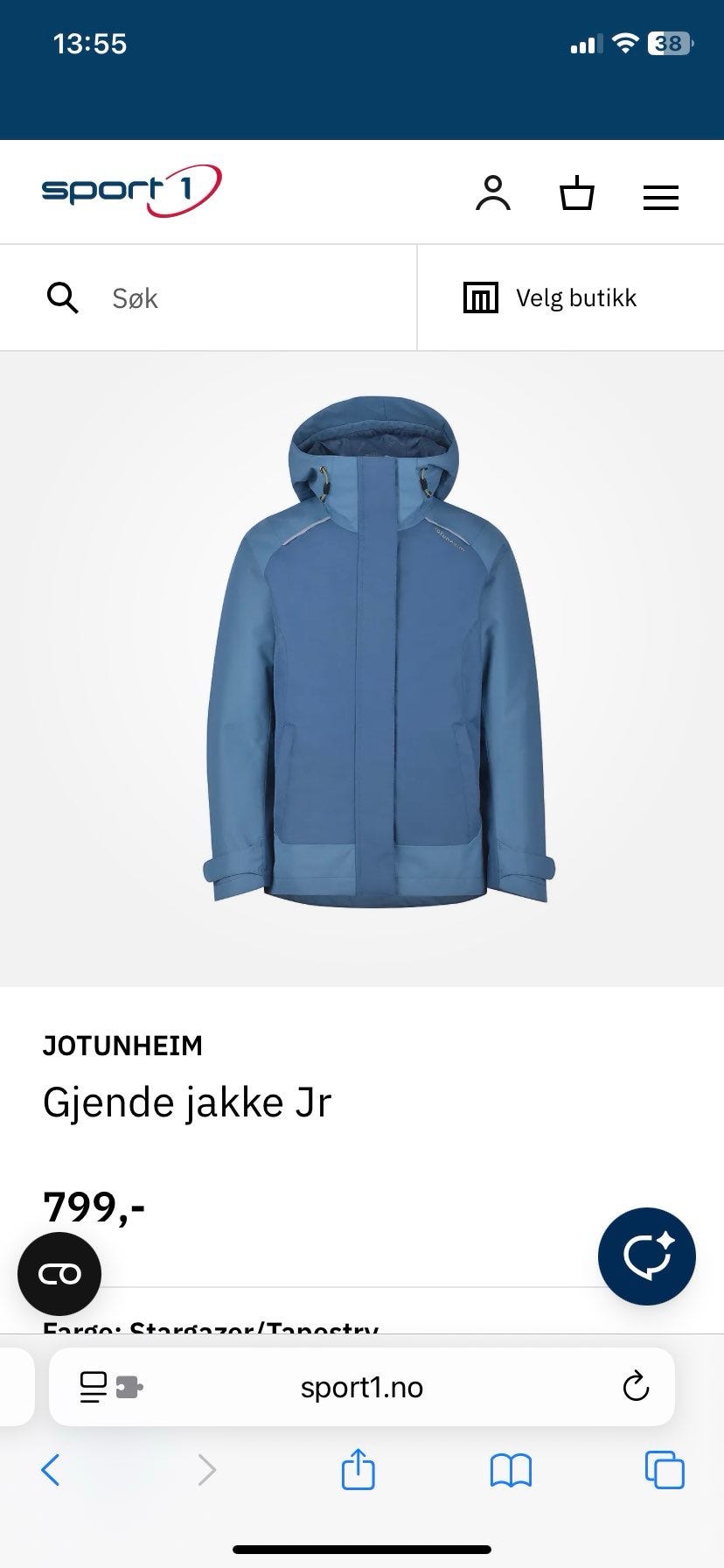Tap the Safari share icon
724x1568 pixels.
tap(357, 1470)
